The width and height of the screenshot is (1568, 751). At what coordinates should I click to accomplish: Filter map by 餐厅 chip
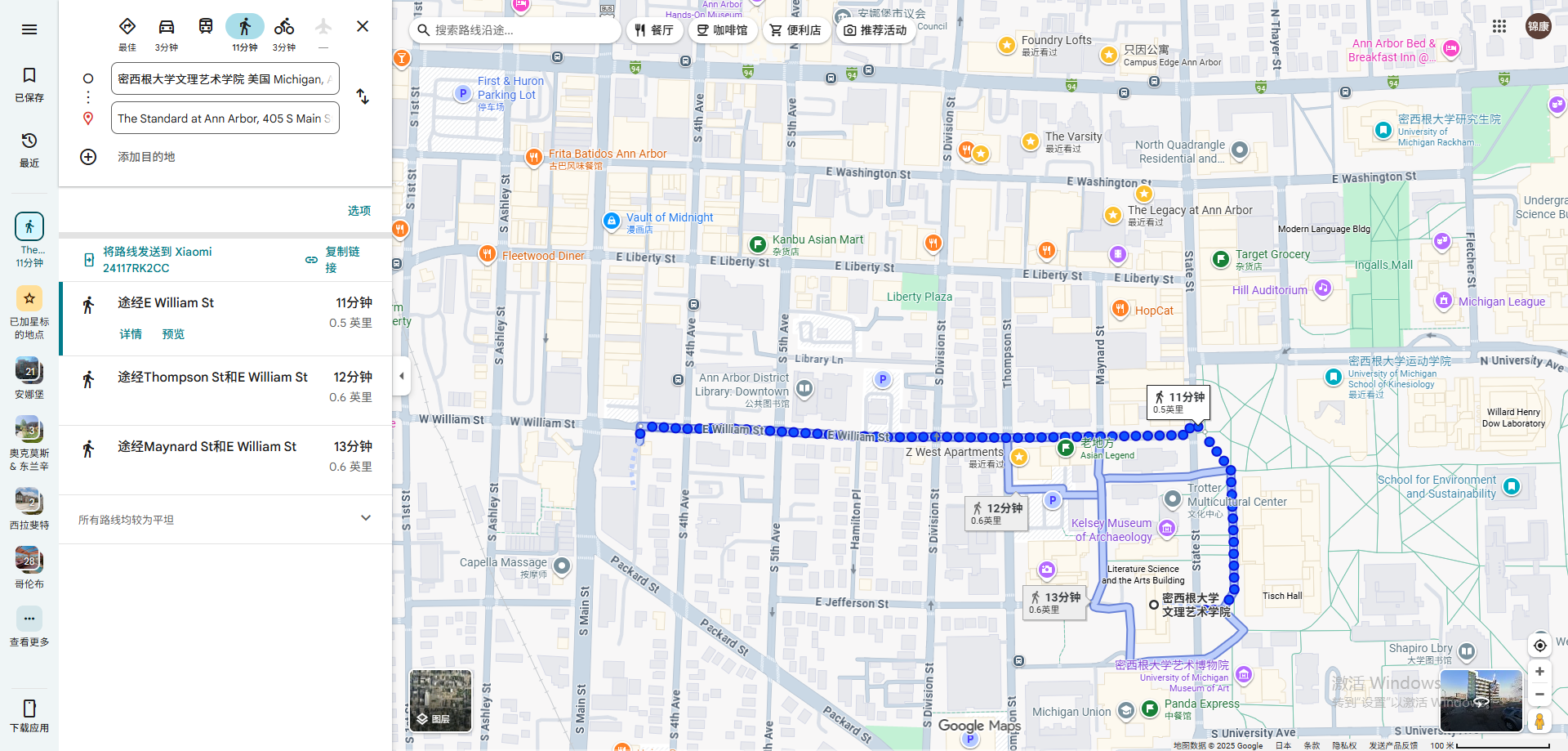pos(654,30)
